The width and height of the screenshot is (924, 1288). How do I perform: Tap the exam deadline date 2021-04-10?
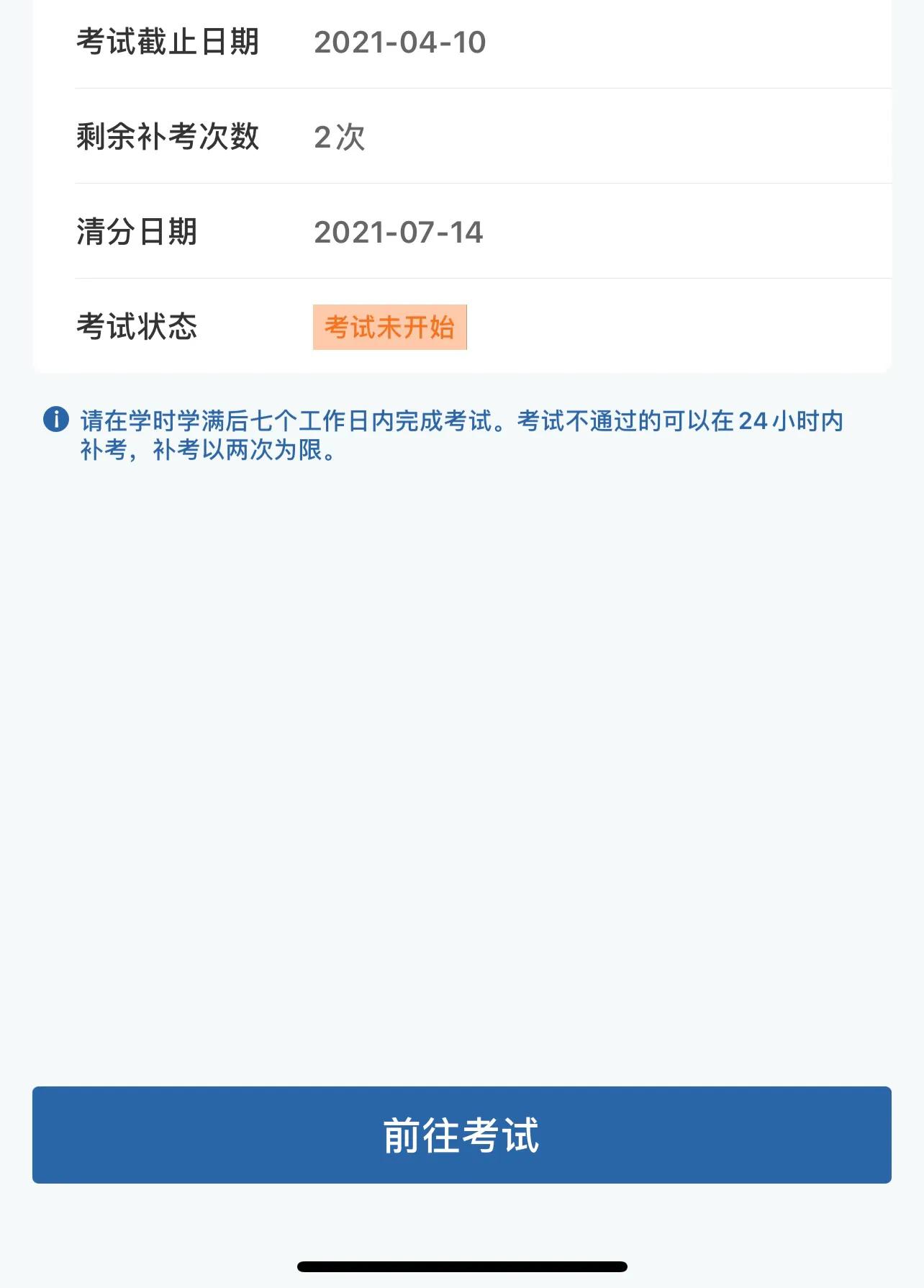[401, 43]
